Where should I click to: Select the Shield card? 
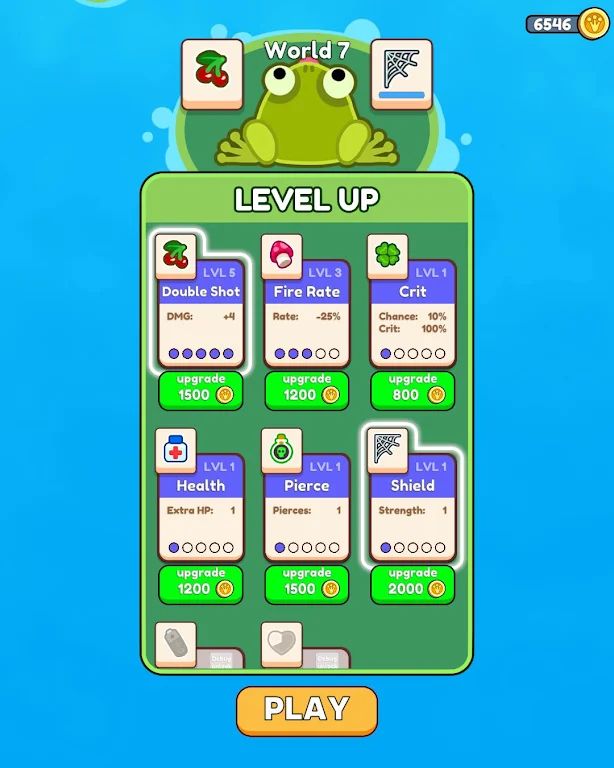click(x=412, y=507)
